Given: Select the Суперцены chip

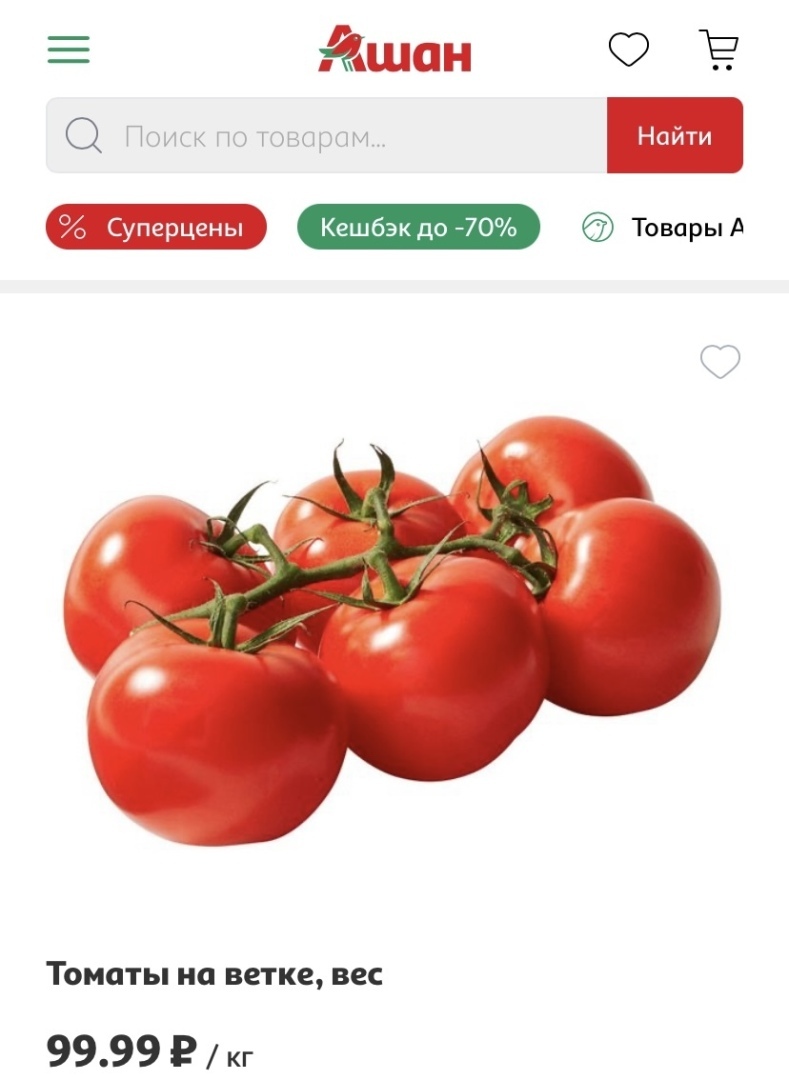Looking at the screenshot, I should [156, 227].
